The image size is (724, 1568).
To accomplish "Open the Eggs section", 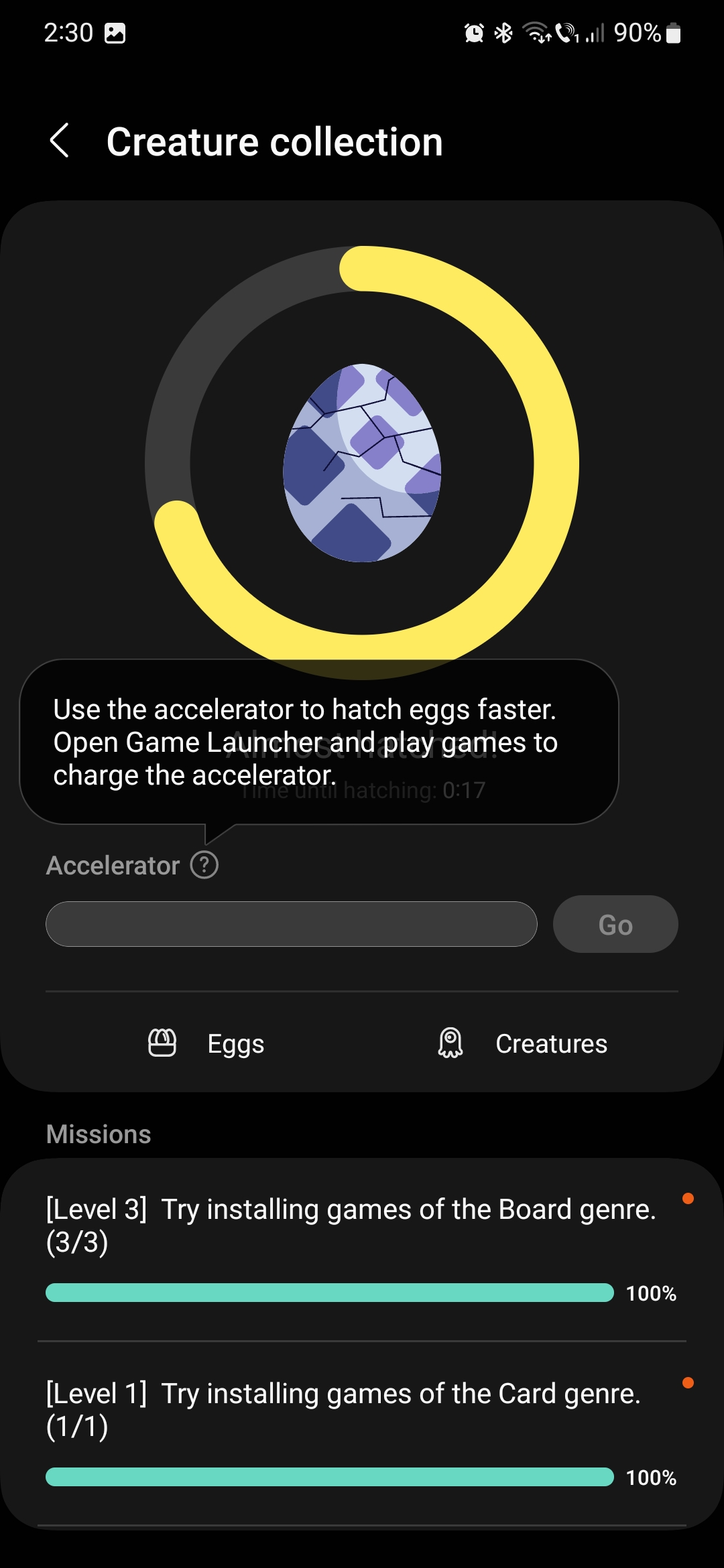I will [x=206, y=1043].
